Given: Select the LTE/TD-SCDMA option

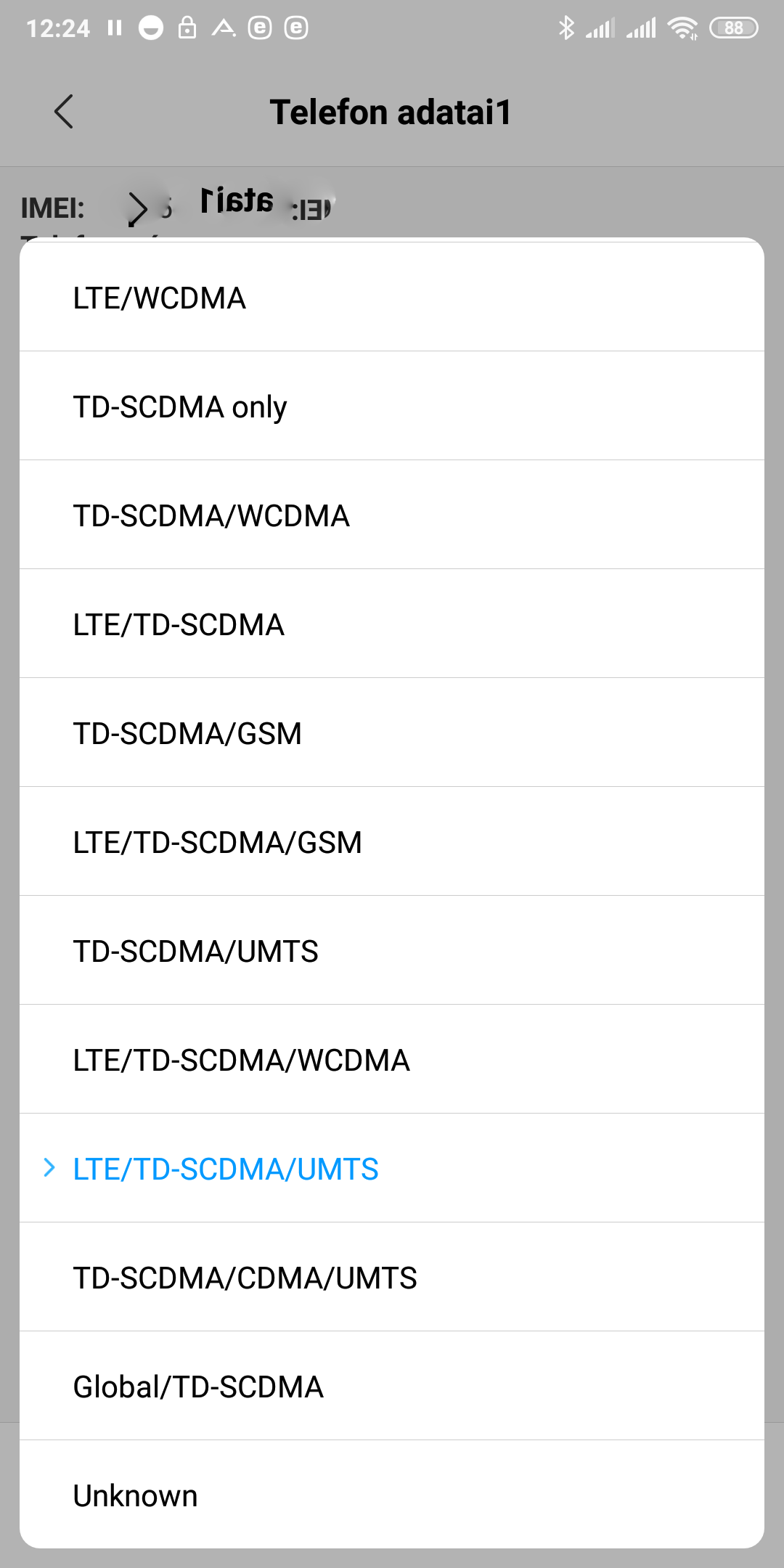Looking at the screenshot, I should (x=392, y=624).
